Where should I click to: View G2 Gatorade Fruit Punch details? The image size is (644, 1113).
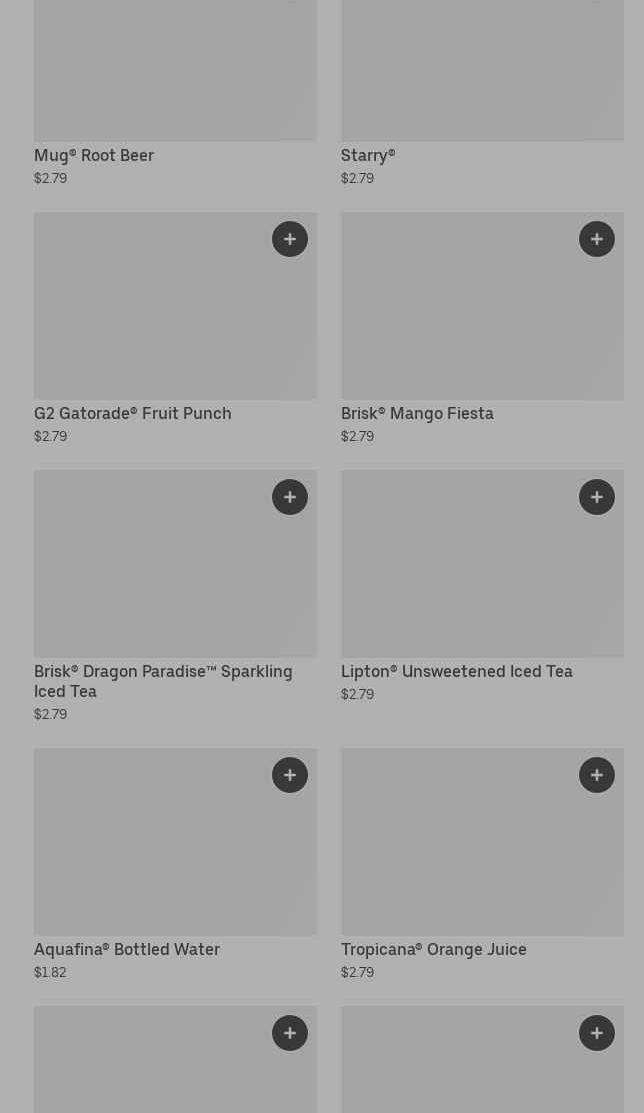[x=132, y=413]
